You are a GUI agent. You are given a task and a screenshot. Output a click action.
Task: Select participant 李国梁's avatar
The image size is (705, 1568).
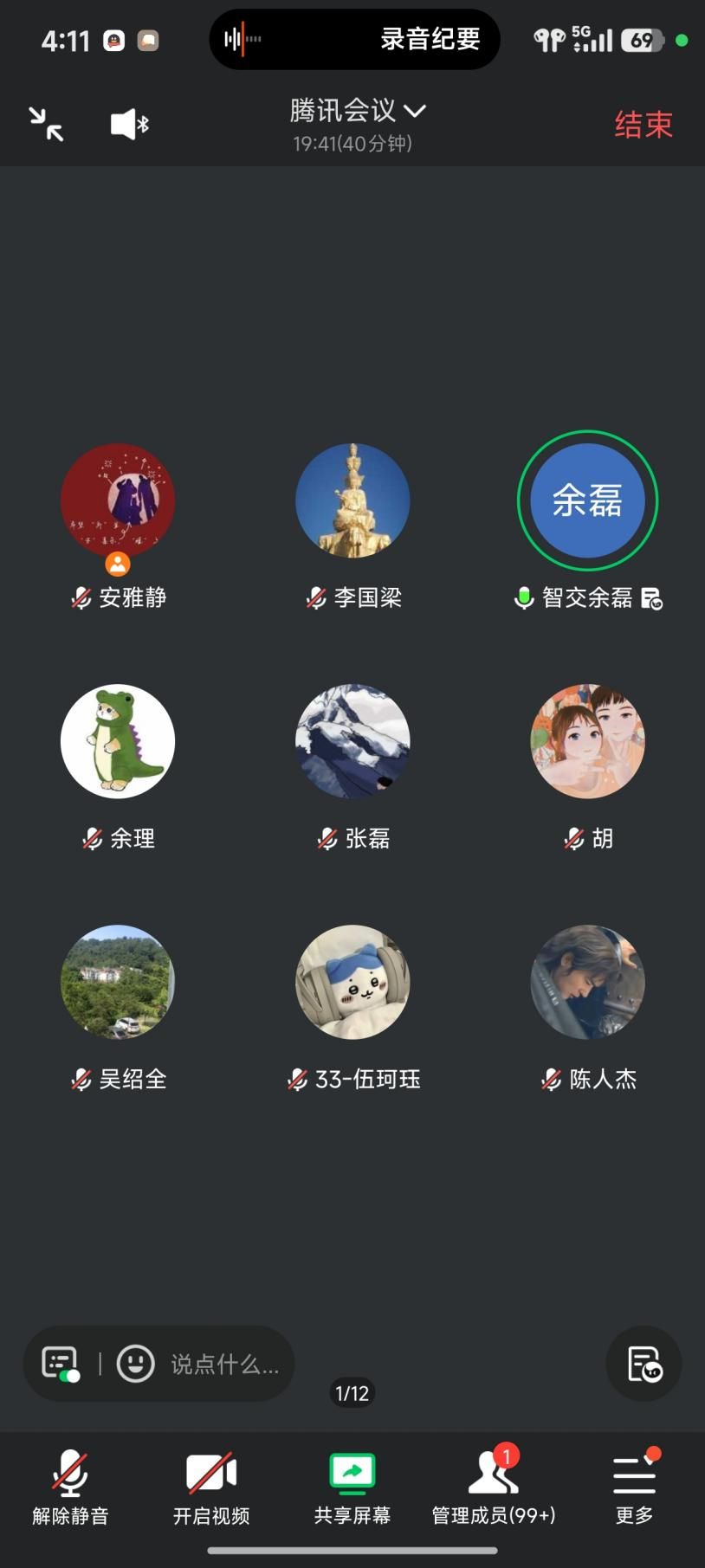click(x=352, y=500)
